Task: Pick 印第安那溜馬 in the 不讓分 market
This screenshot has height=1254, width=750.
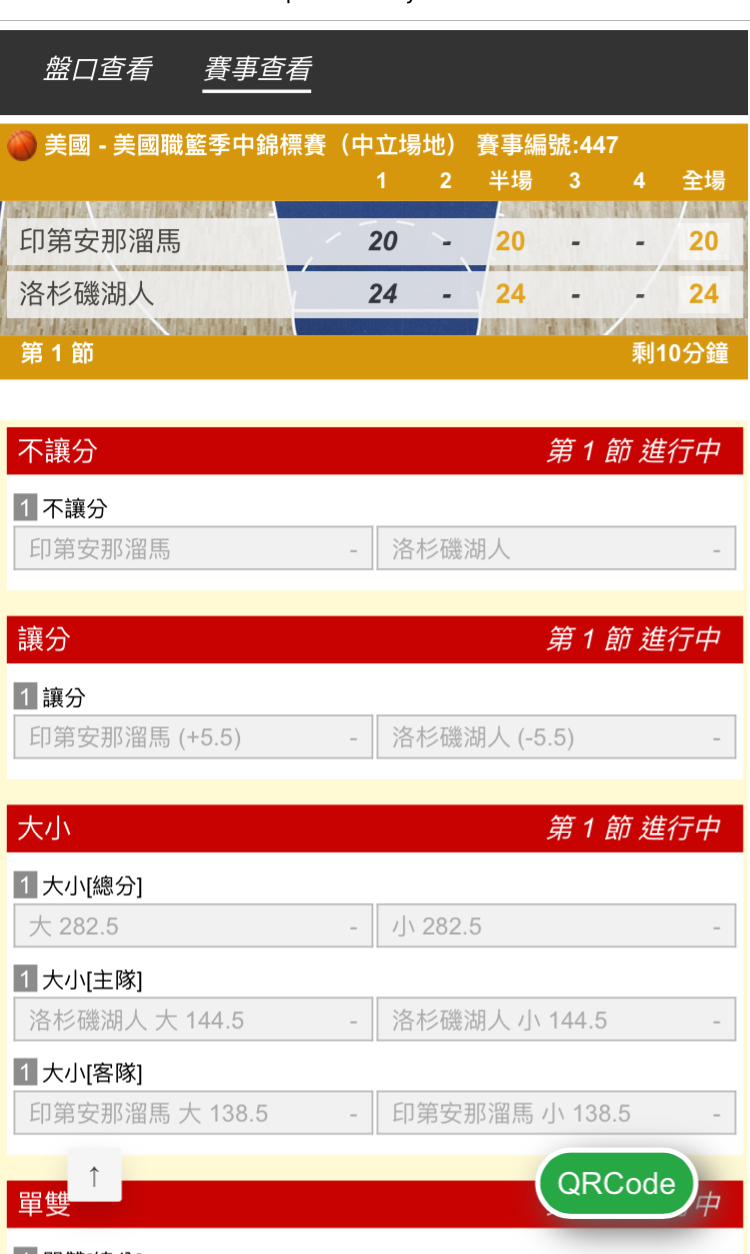Action: tap(193, 549)
